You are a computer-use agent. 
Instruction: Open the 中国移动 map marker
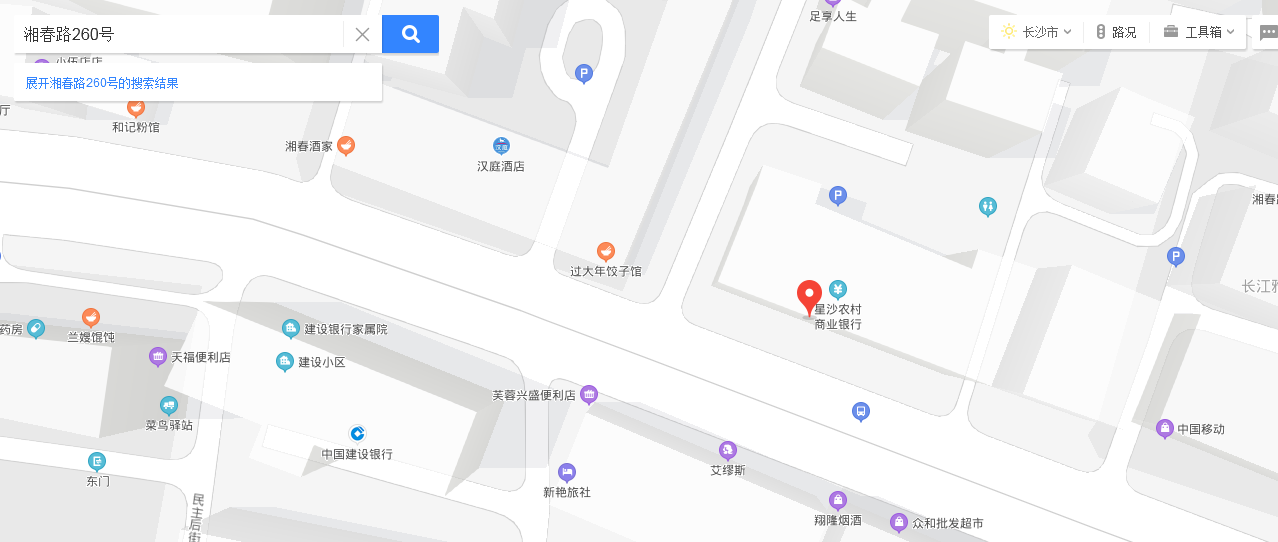click(x=1165, y=429)
